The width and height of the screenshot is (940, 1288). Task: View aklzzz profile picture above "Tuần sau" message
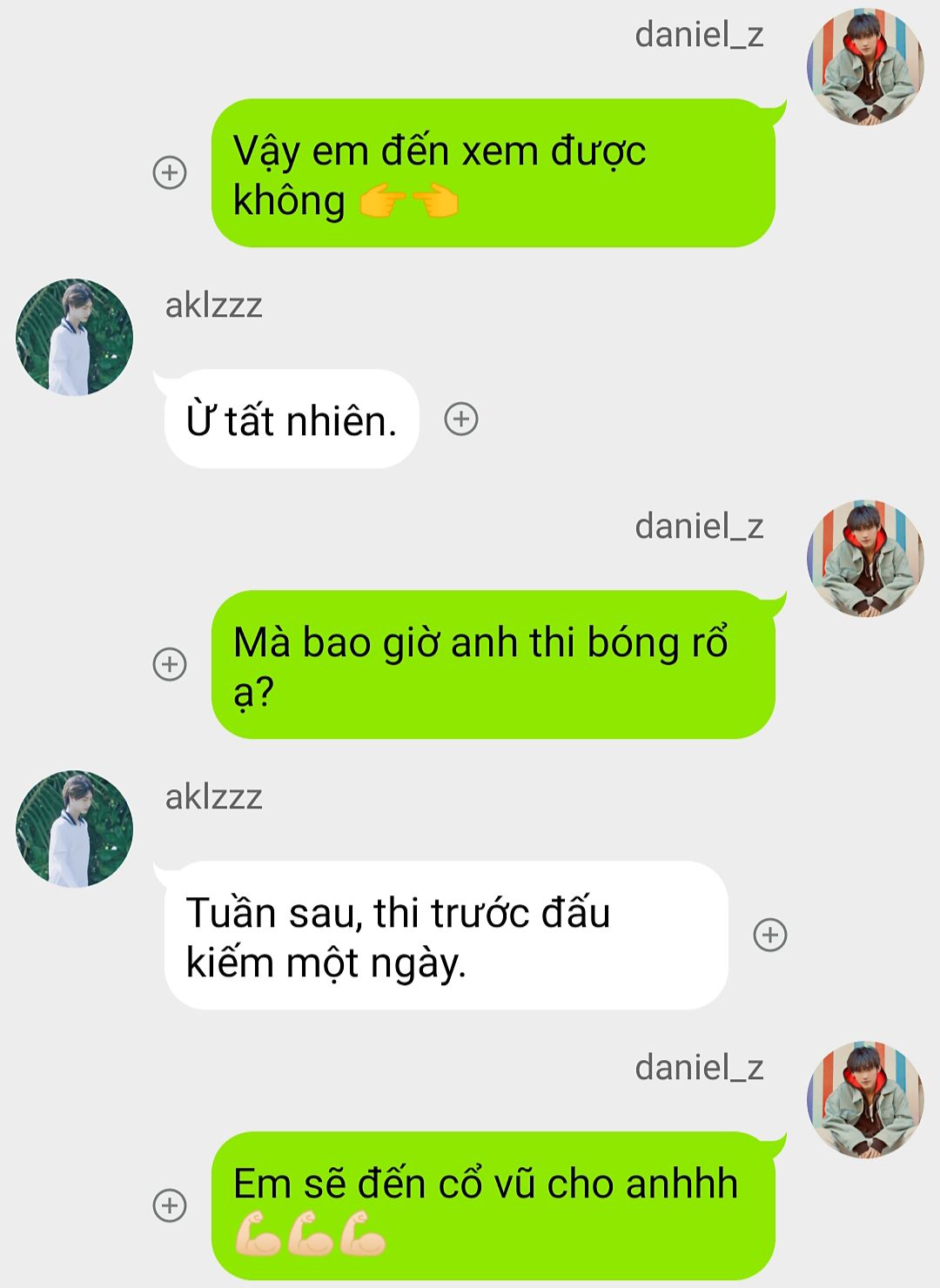(x=75, y=828)
